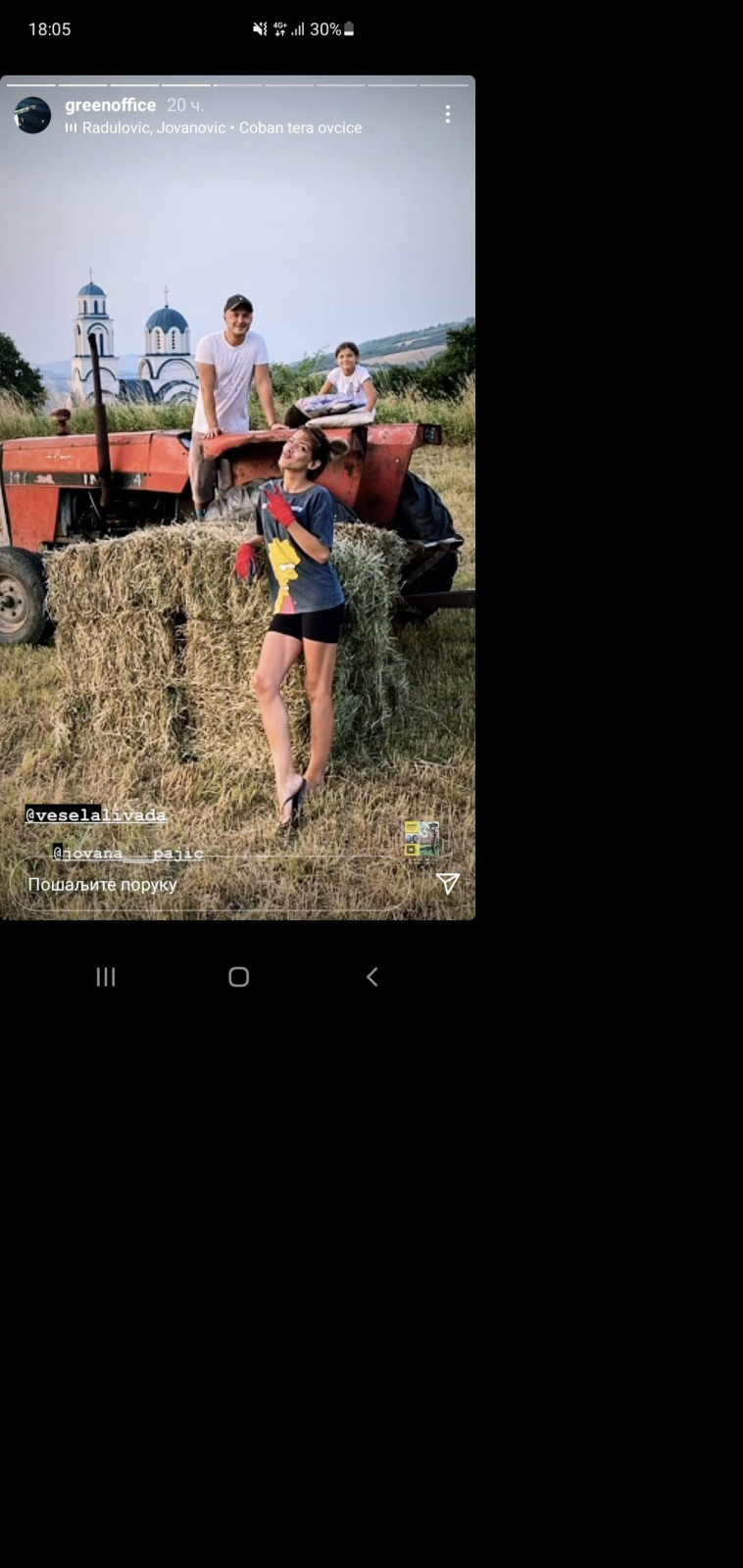Go back with the system back button
743x1568 pixels.
[x=371, y=976]
